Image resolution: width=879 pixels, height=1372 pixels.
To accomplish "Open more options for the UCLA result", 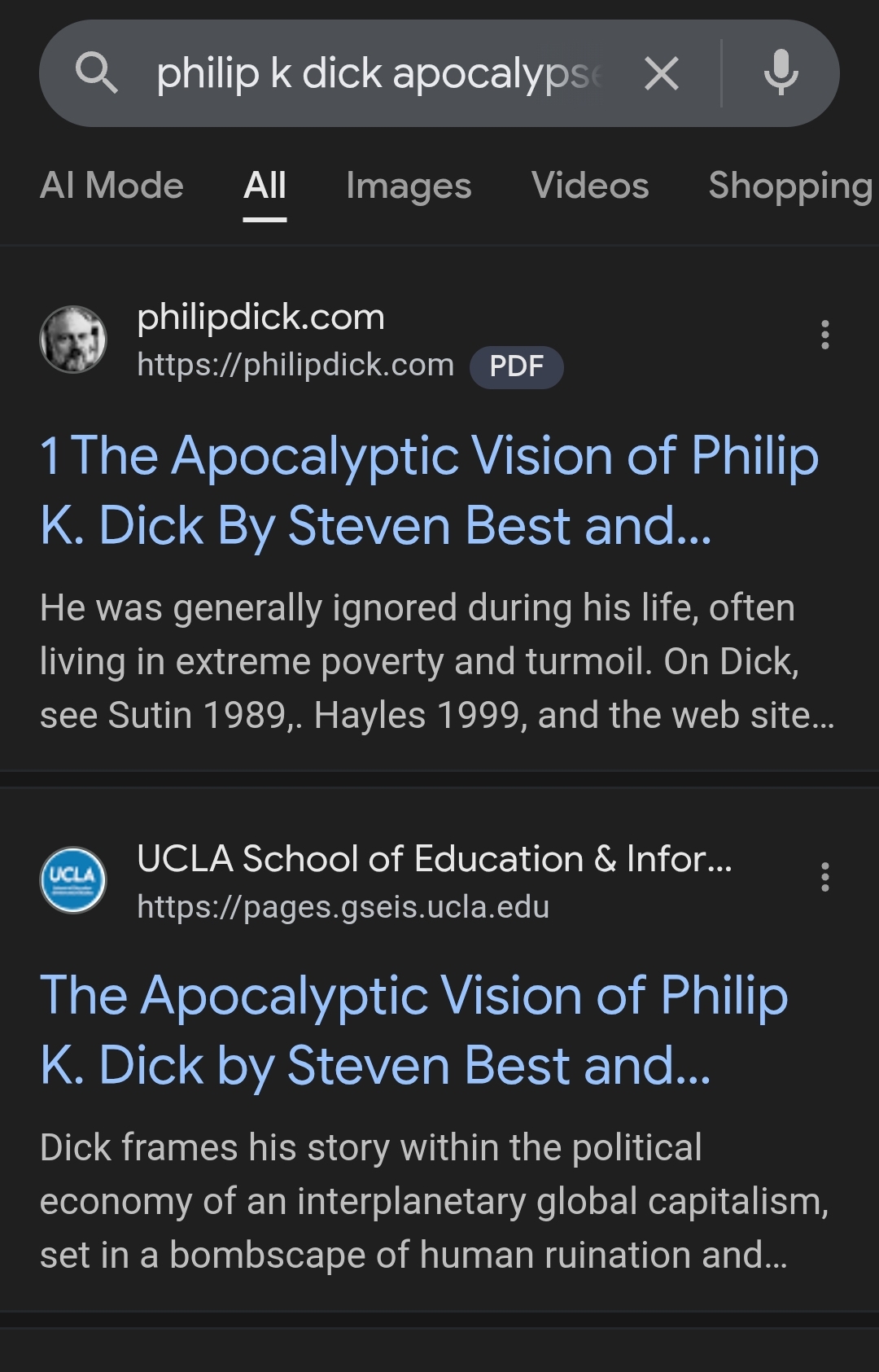I will point(825,877).
